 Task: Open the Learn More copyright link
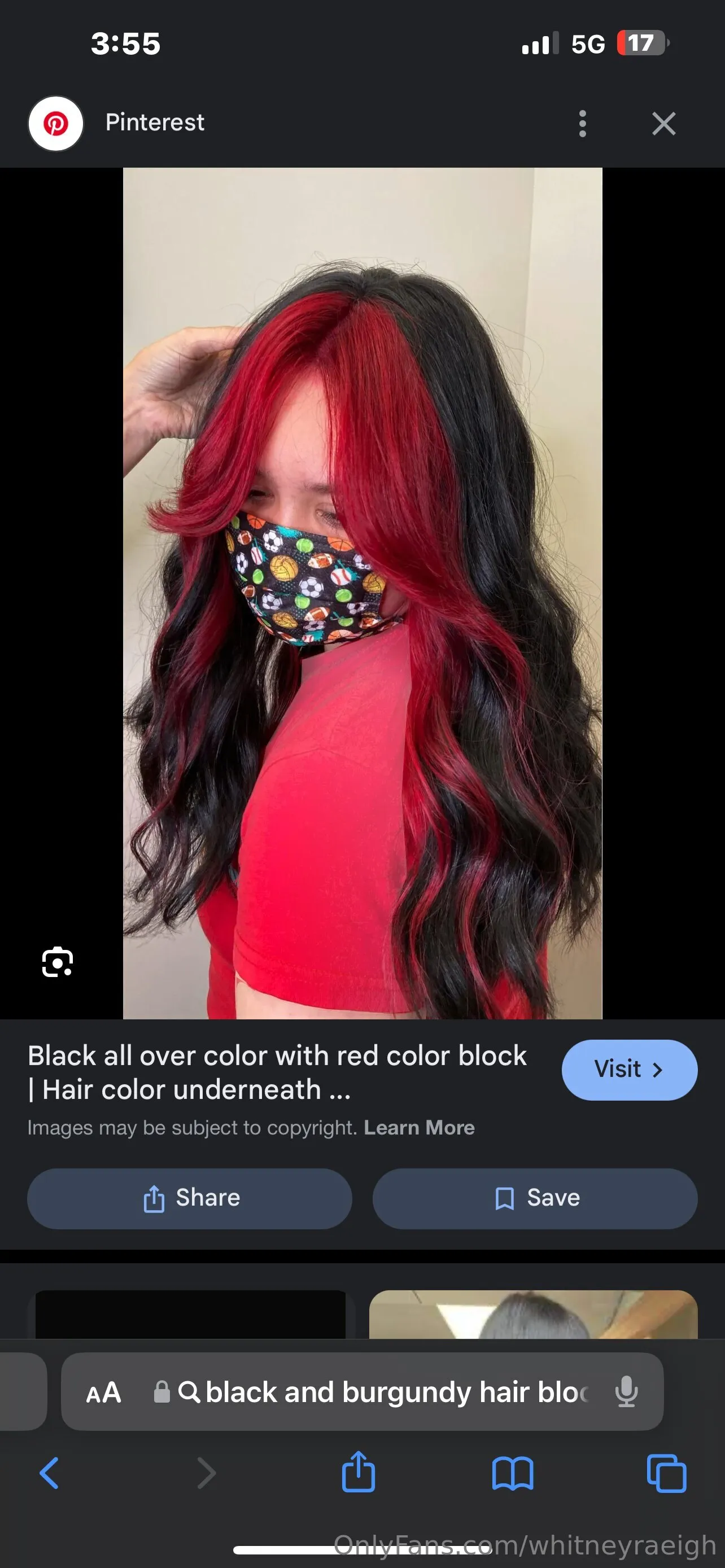(x=419, y=1127)
